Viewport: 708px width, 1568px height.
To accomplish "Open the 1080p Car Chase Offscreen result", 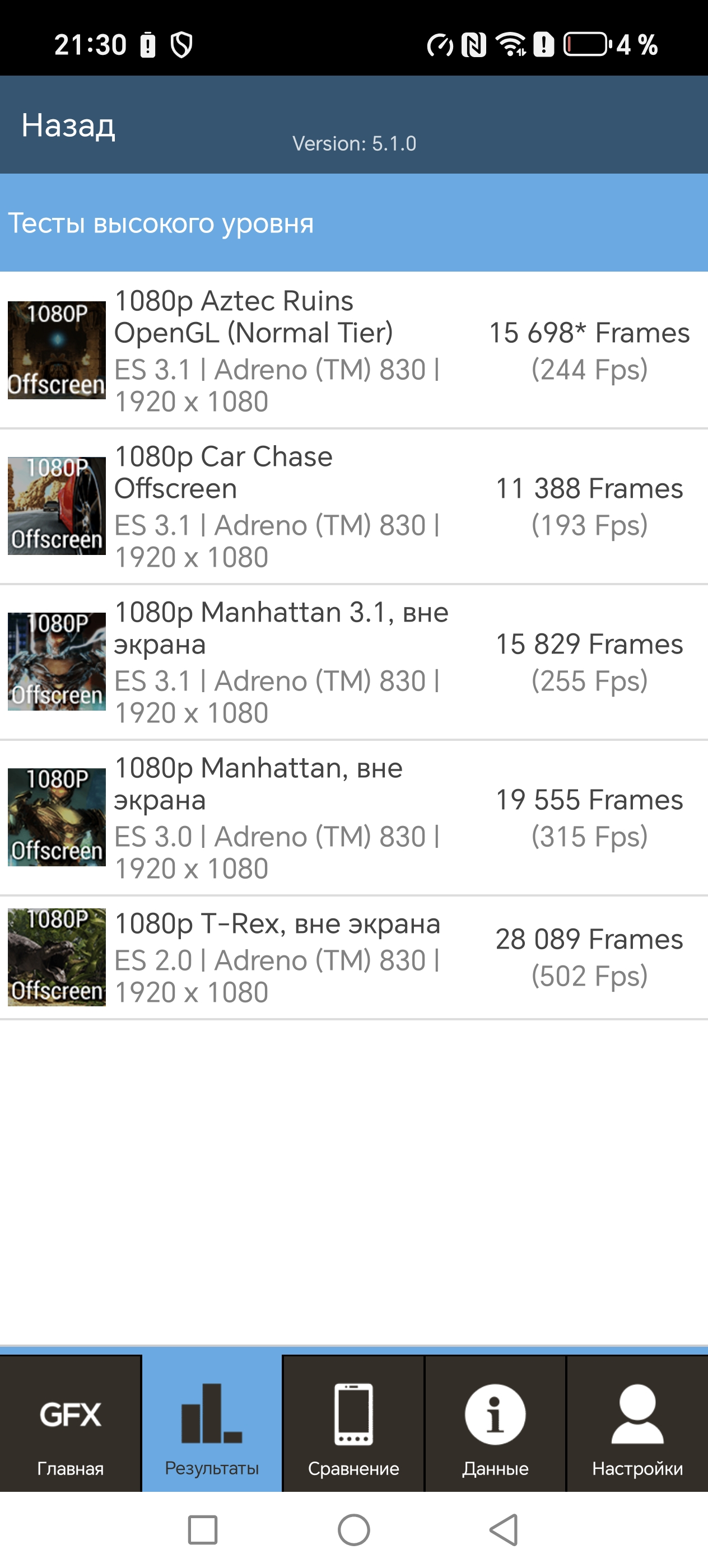I will coord(353,506).
